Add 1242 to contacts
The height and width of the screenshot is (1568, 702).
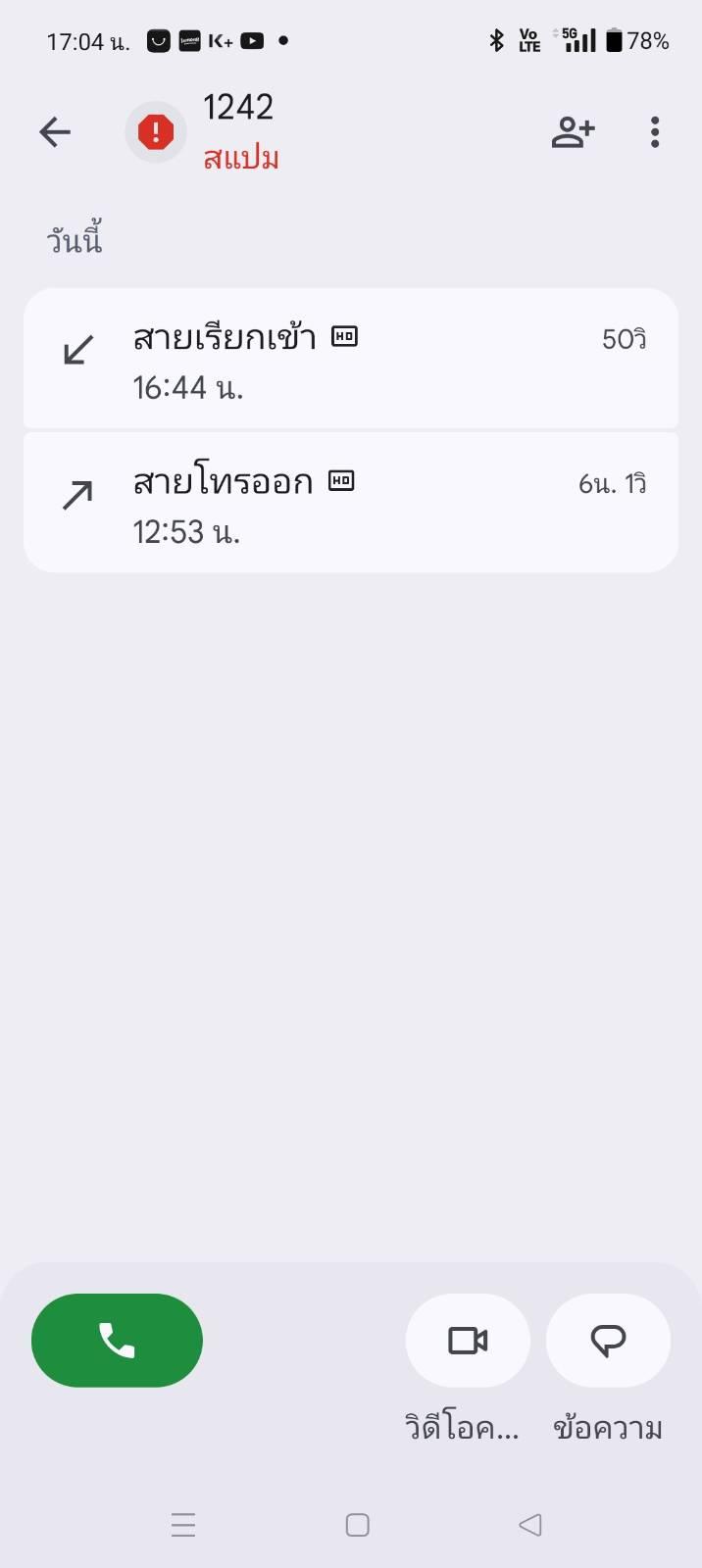[573, 132]
